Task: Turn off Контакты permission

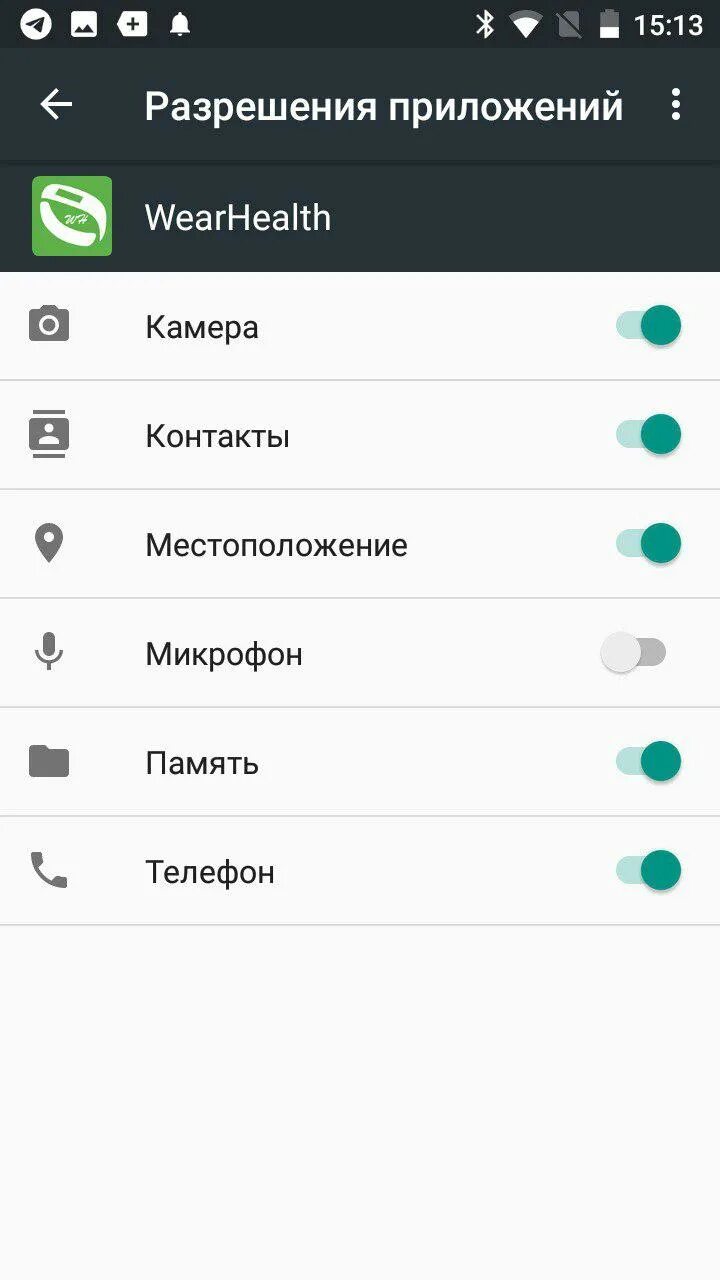Action: [x=648, y=435]
